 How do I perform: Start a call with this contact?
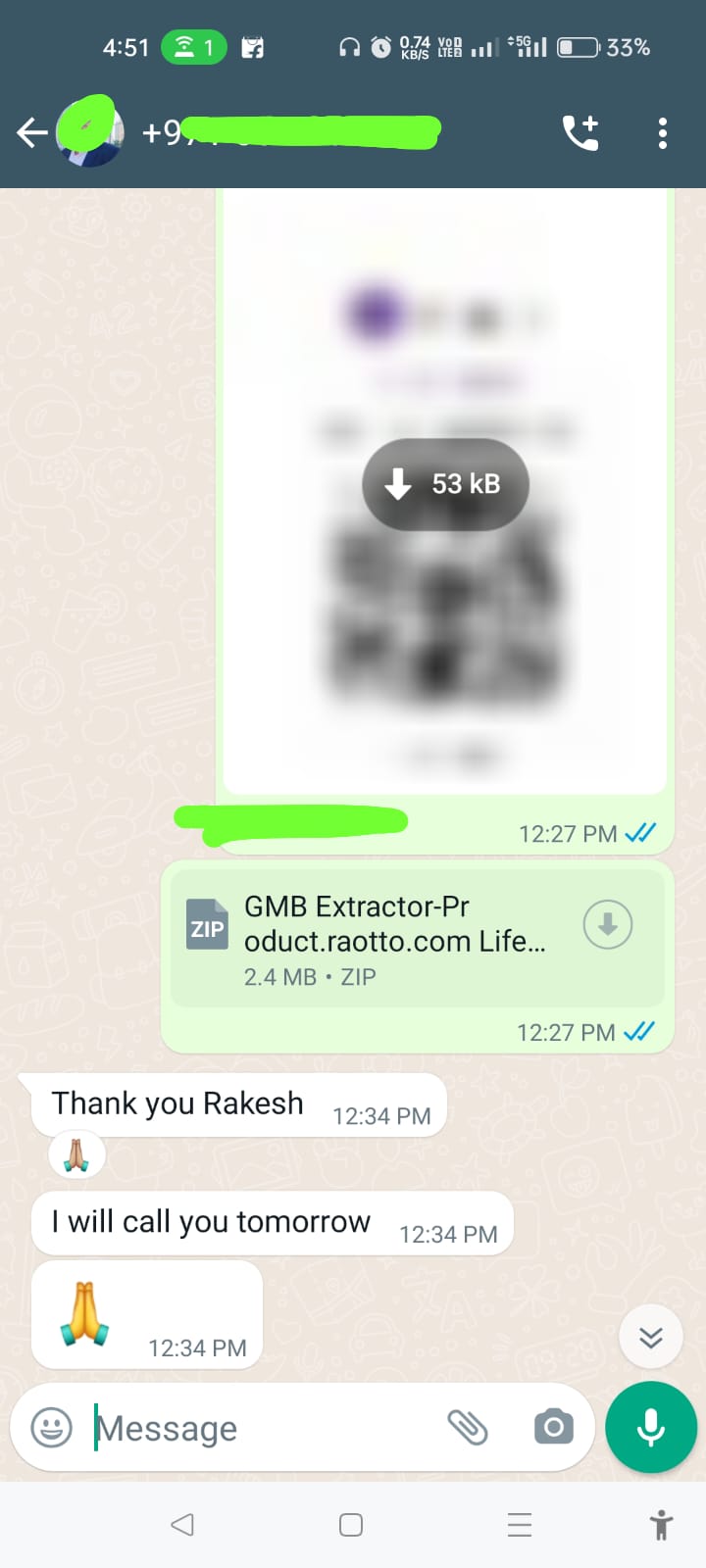tap(580, 132)
